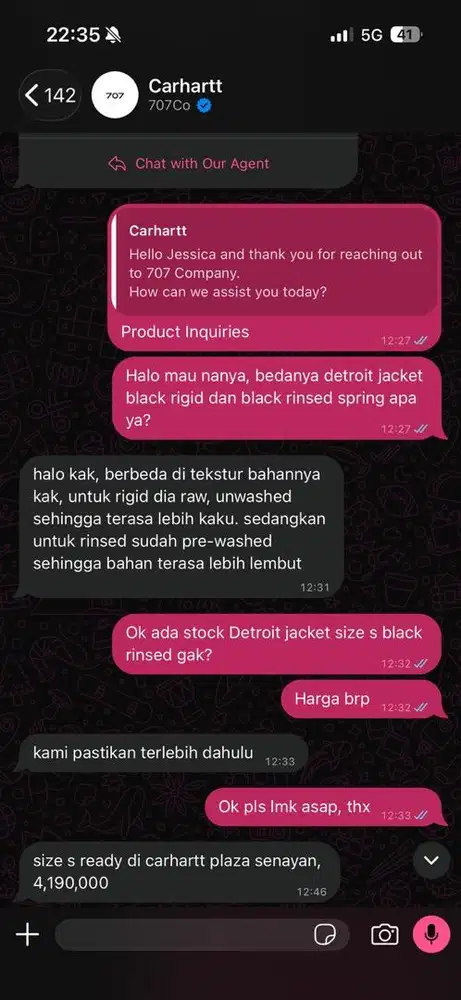The width and height of the screenshot is (461, 1000).
Task: Record a voice message with the microphone
Action: (x=432, y=935)
